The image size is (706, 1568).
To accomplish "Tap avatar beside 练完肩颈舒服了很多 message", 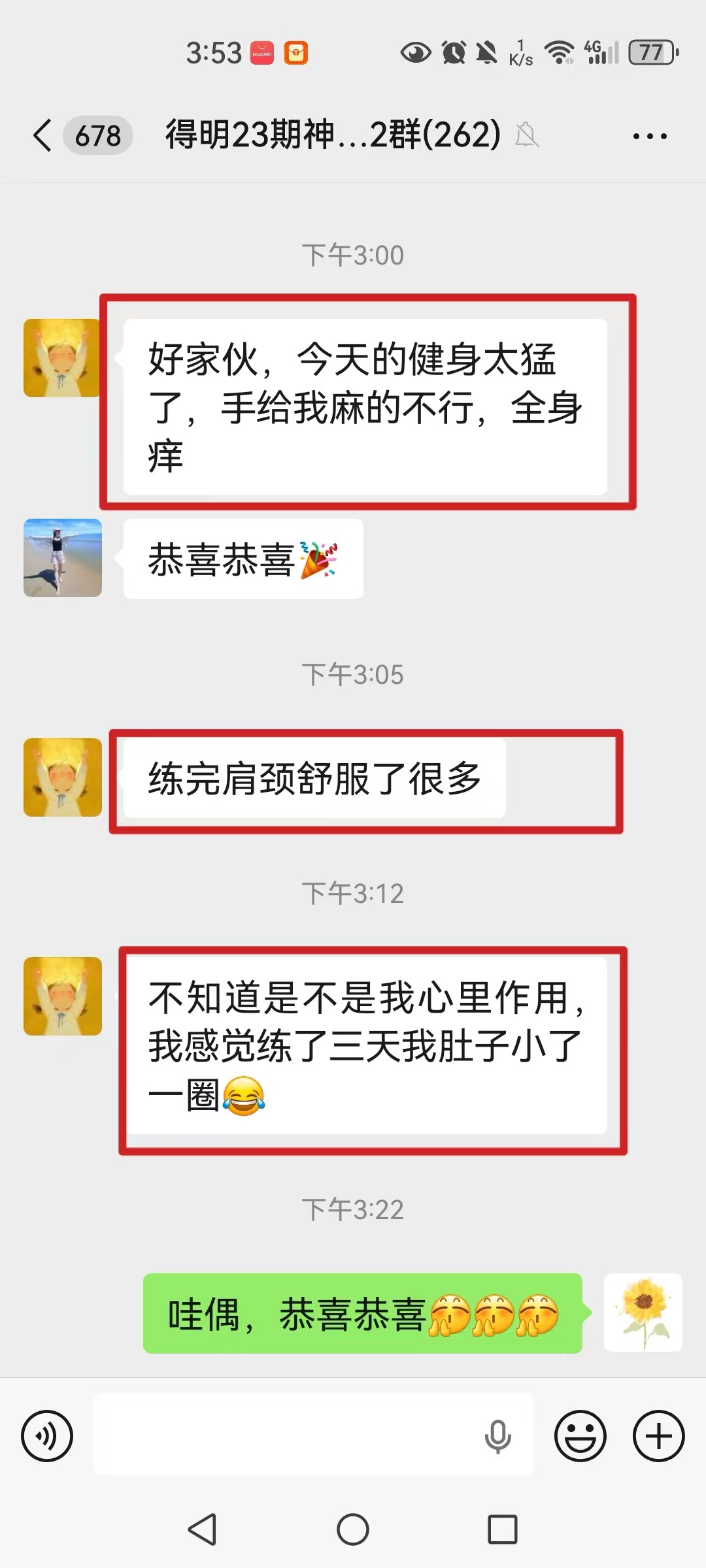I will pyautogui.click(x=63, y=777).
